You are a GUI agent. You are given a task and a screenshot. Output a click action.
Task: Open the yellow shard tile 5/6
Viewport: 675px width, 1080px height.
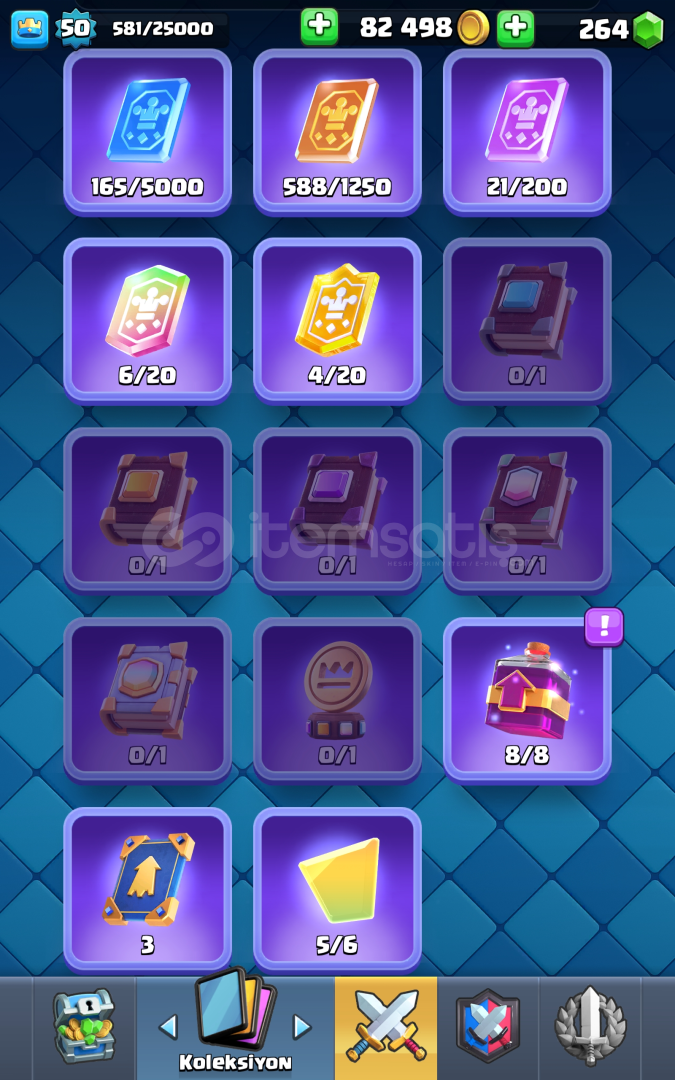[338, 890]
